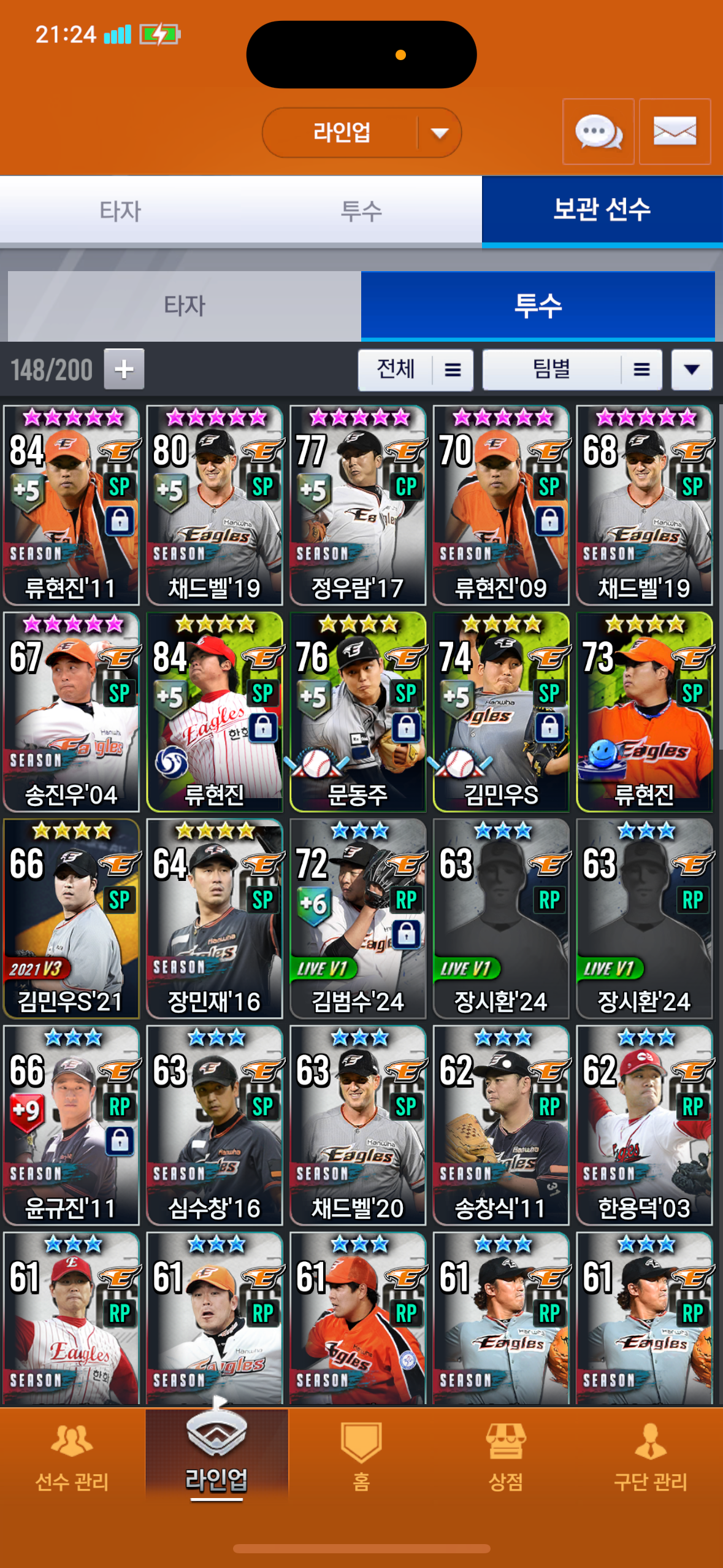Open the 라인업 dropdown at top

pyautogui.click(x=362, y=133)
